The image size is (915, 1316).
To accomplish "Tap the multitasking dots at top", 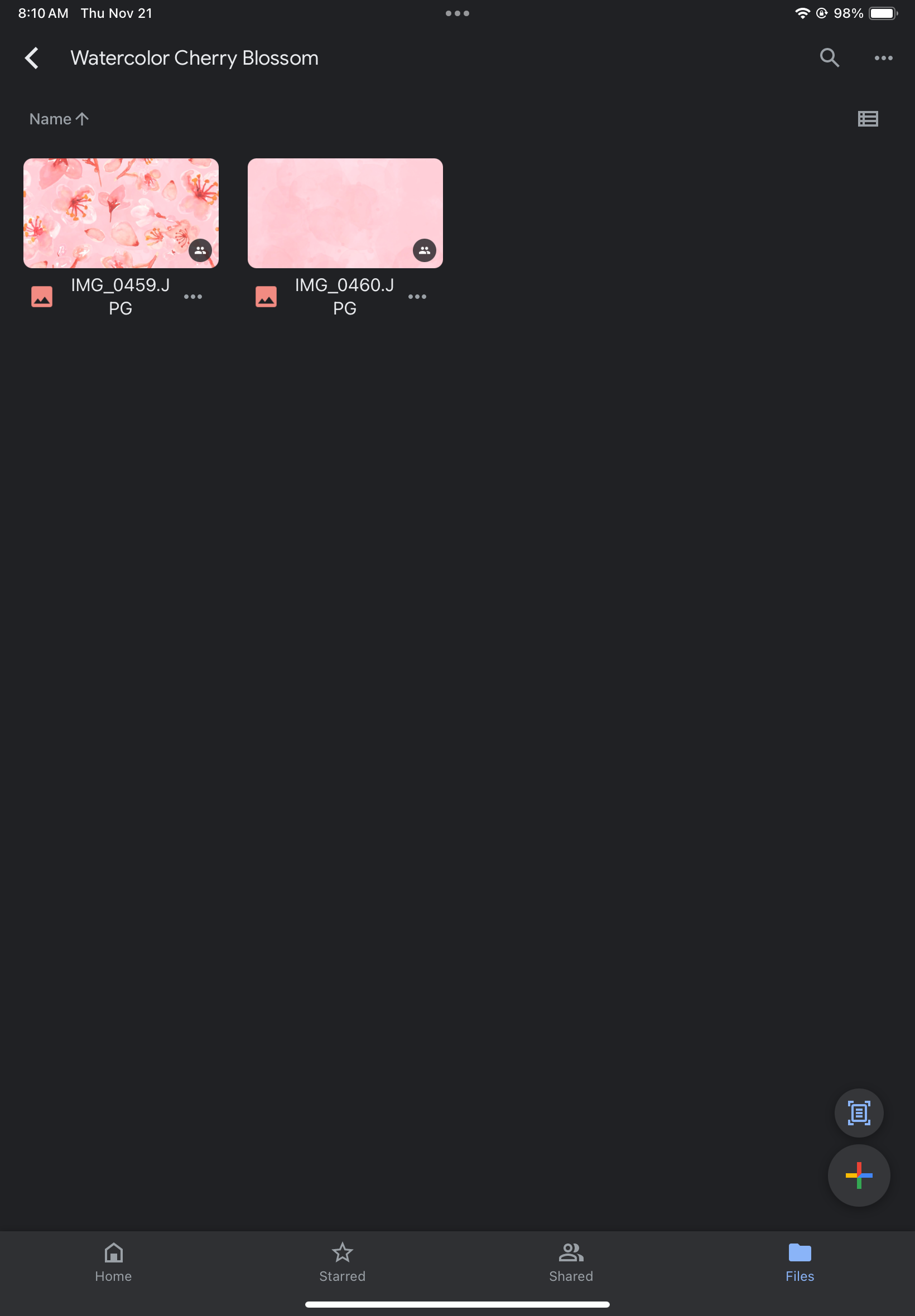I will [x=457, y=13].
